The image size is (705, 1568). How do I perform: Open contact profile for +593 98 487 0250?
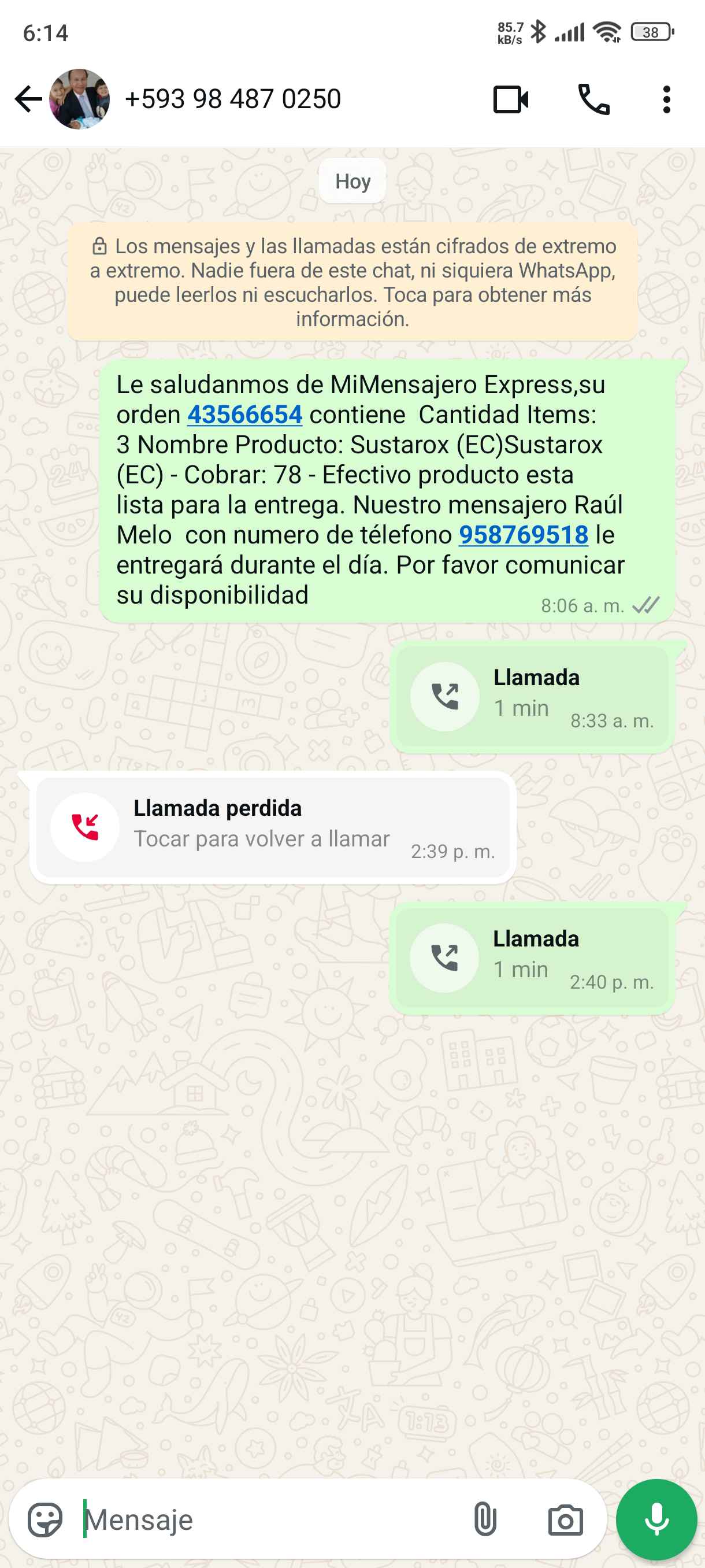232,99
